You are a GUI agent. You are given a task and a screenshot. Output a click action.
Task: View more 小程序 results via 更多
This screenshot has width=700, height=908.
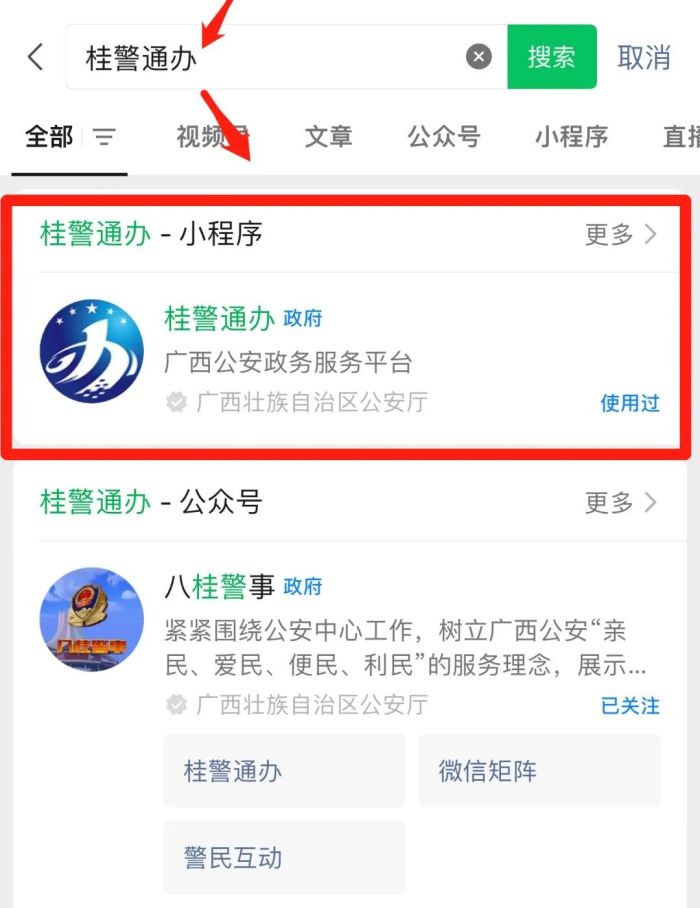[x=620, y=235]
